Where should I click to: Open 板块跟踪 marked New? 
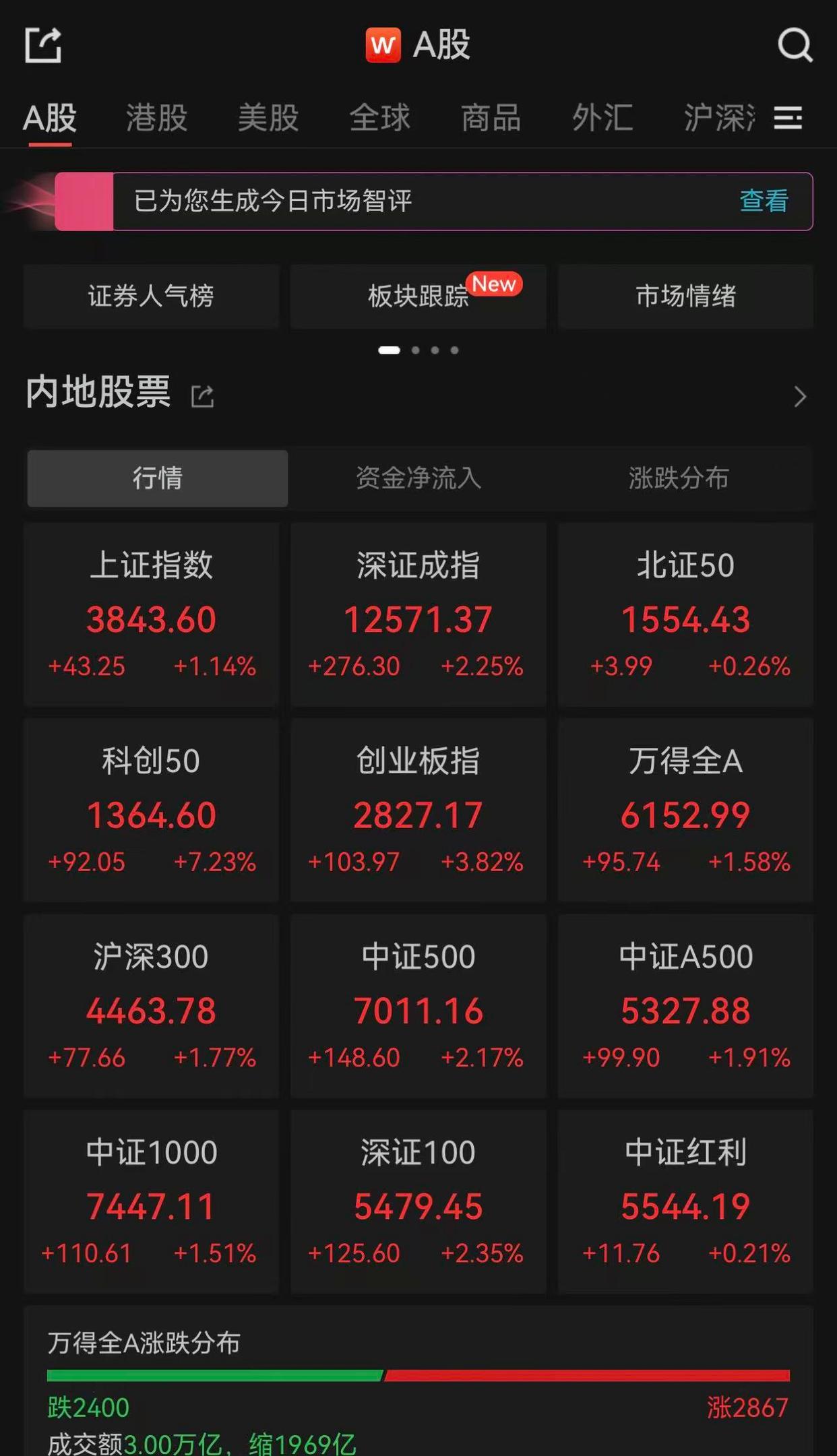click(x=418, y=296)
